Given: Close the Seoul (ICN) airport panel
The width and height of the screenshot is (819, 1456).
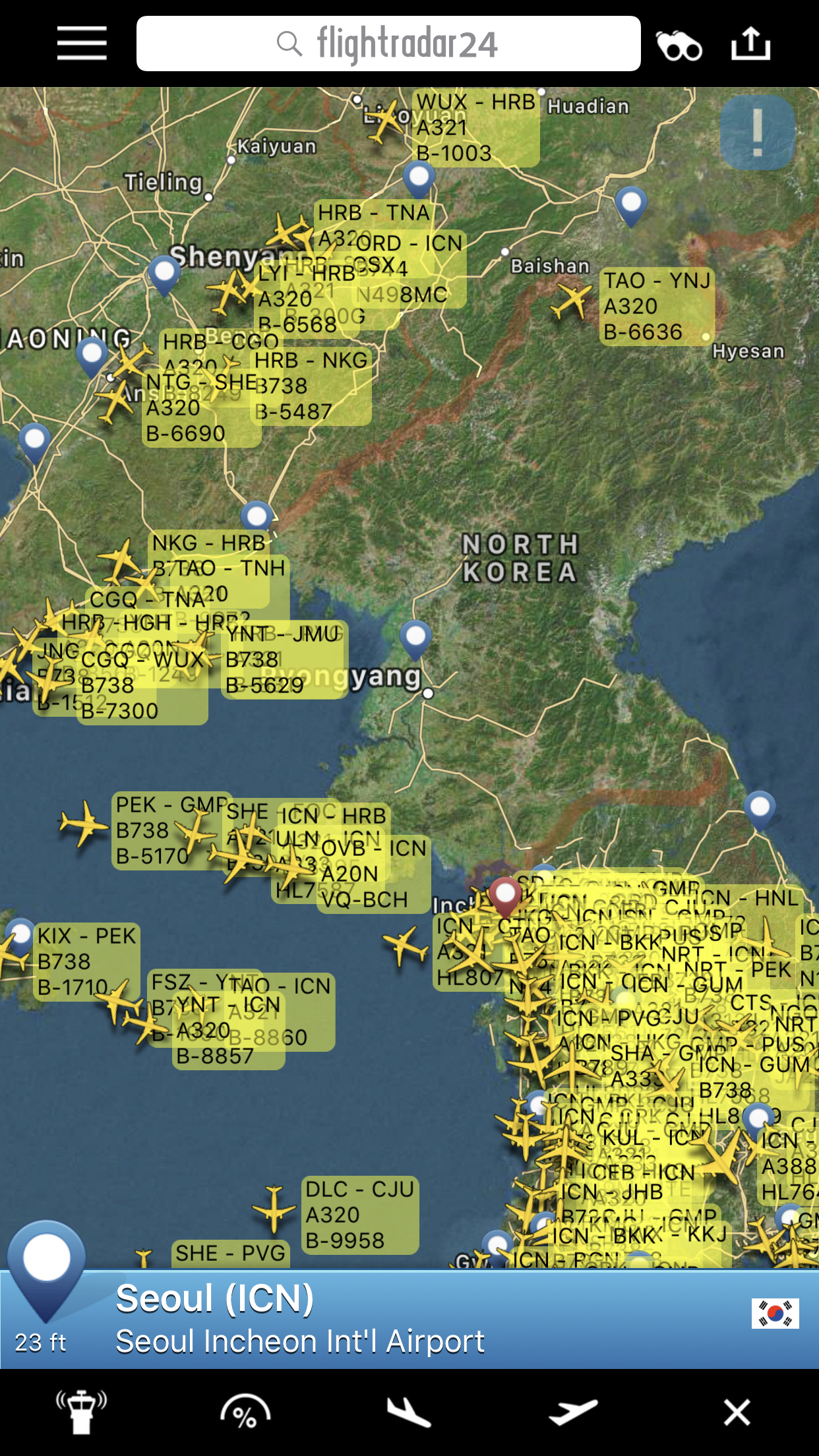Looking at the screenshot, I should click(x=737, y=1412).
